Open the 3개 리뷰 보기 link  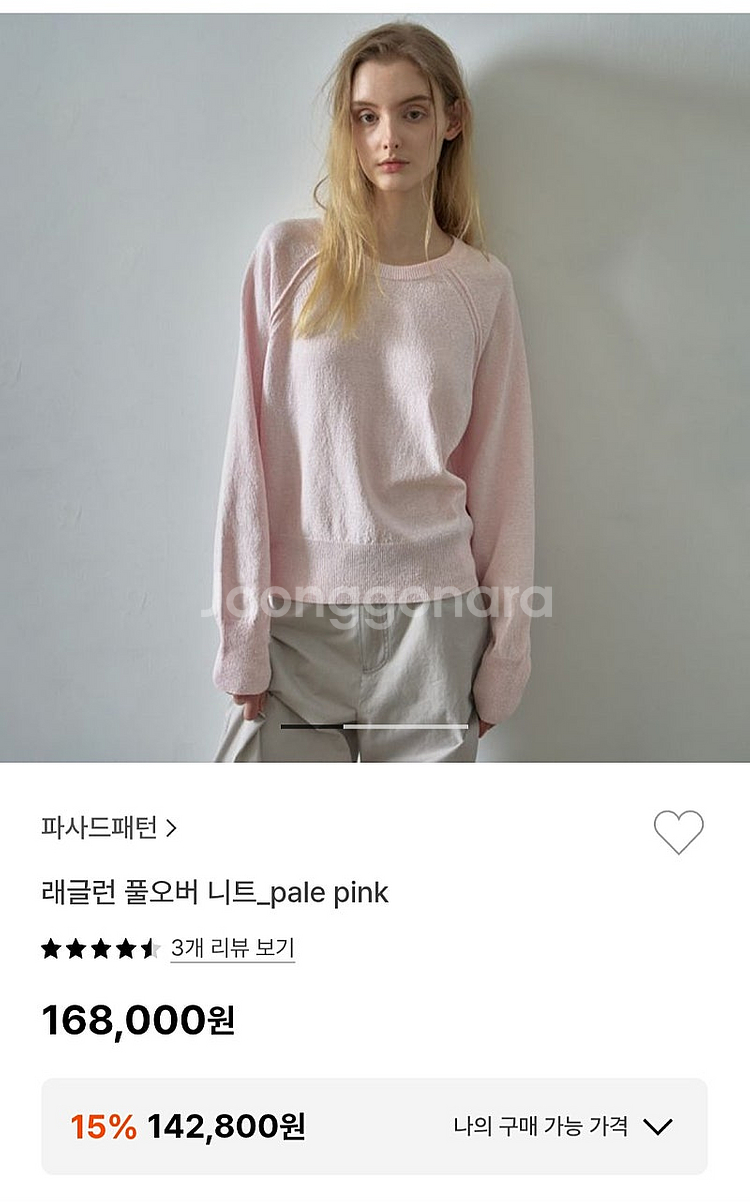click(x=232, y=948)
